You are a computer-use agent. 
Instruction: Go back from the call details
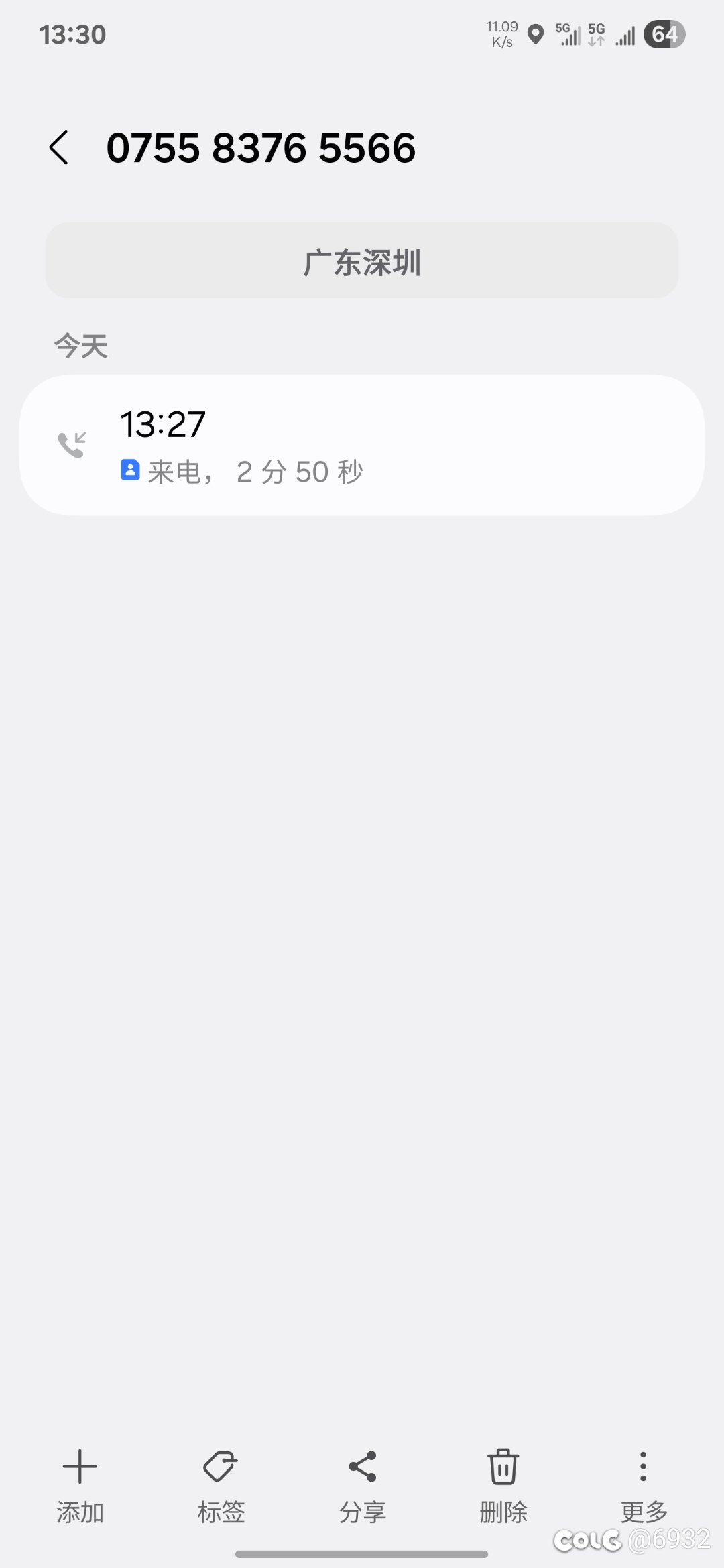[x=59, y=147]
